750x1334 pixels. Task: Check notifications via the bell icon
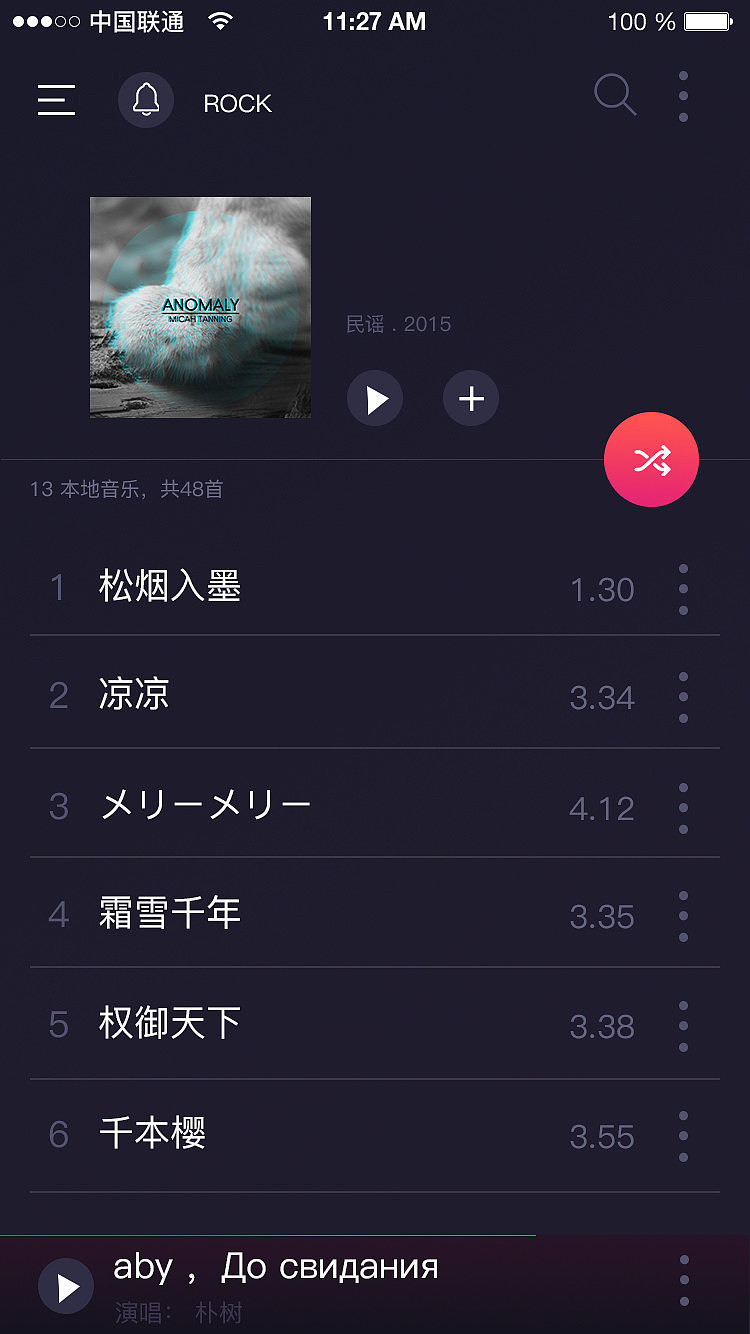146,100
